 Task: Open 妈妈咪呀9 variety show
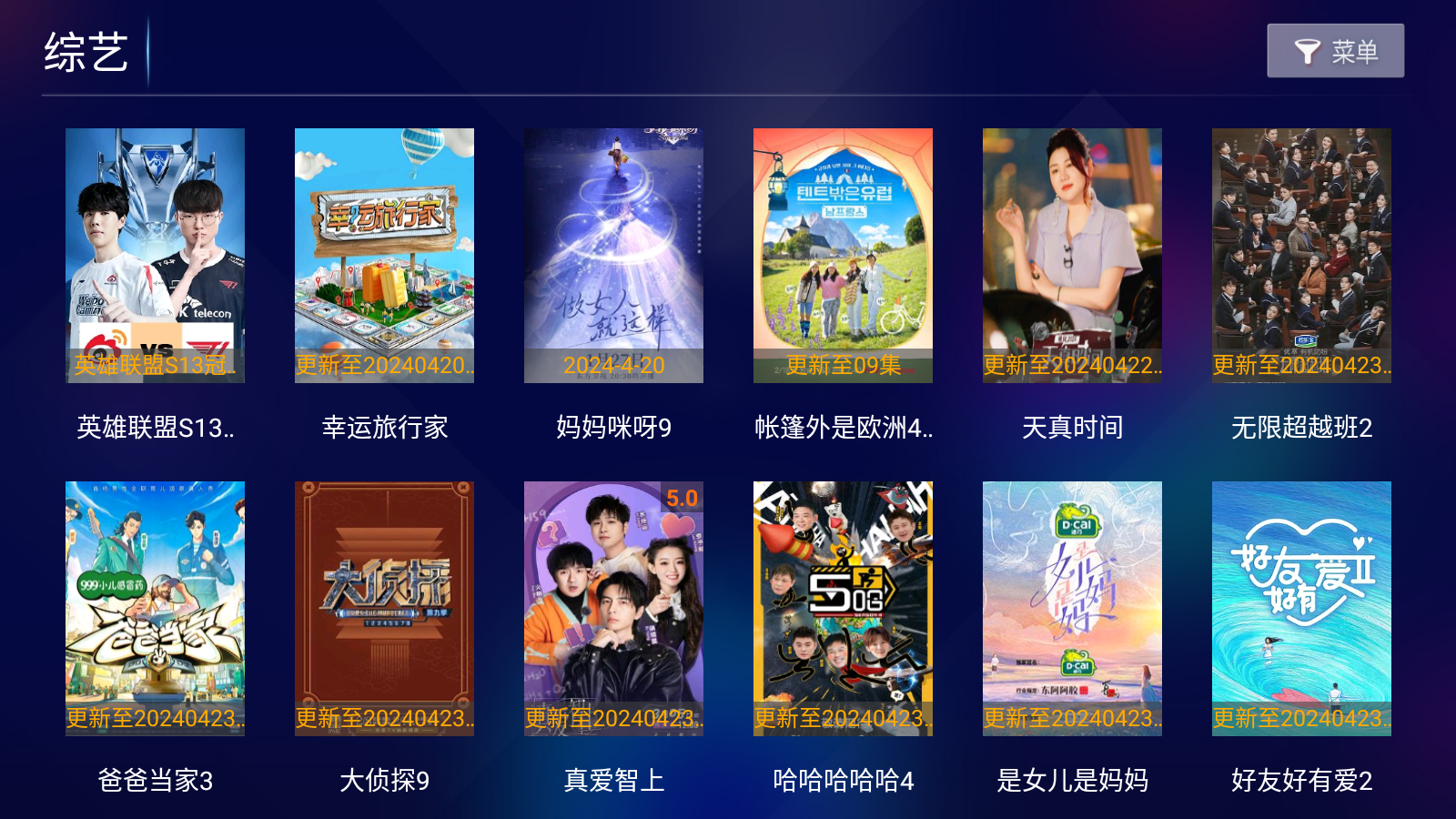(x=613, y=256)
